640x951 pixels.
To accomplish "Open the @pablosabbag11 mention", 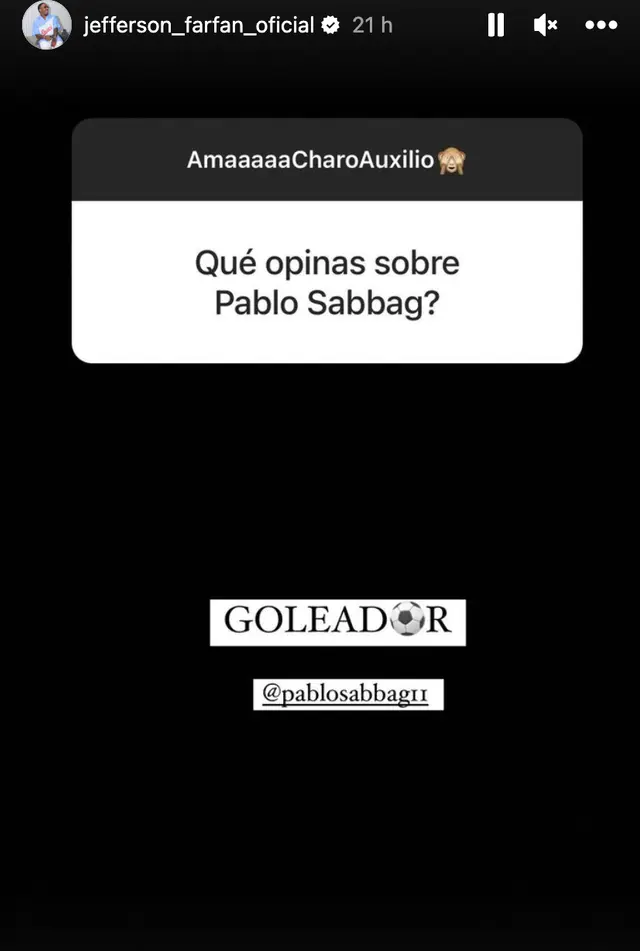I will (347, 695).
